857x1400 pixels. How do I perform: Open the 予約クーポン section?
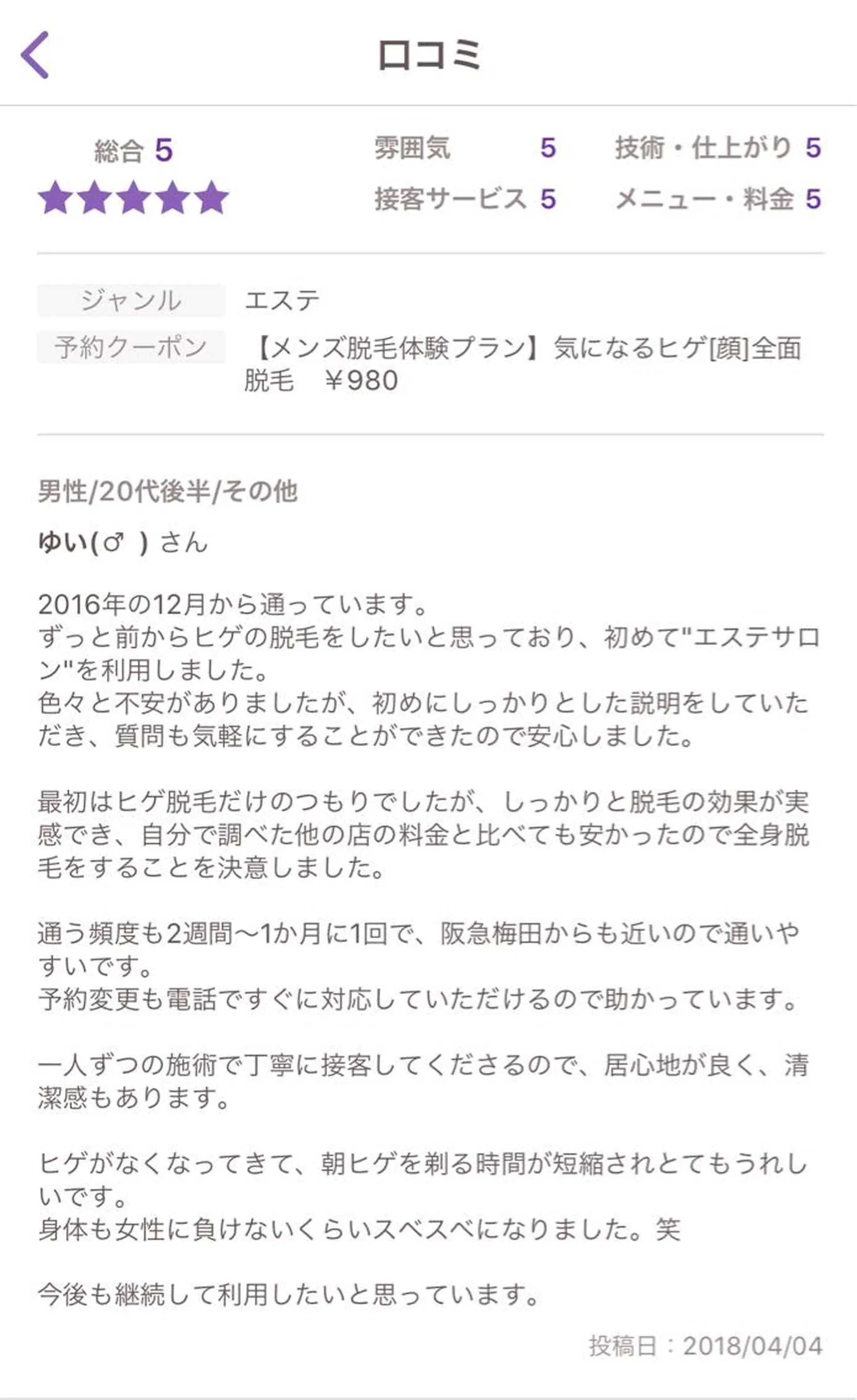pos(132,345)
